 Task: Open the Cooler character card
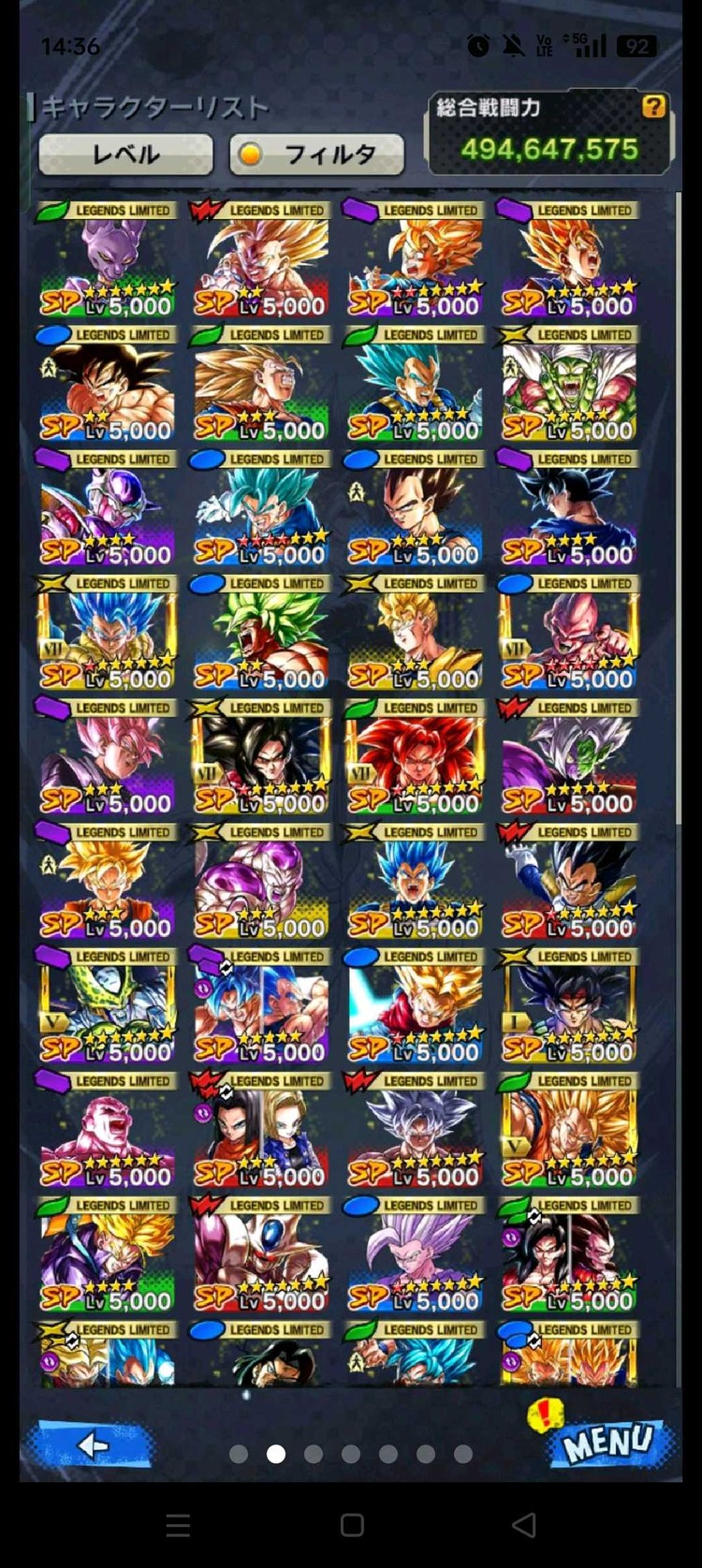[x=260, y=1255]
